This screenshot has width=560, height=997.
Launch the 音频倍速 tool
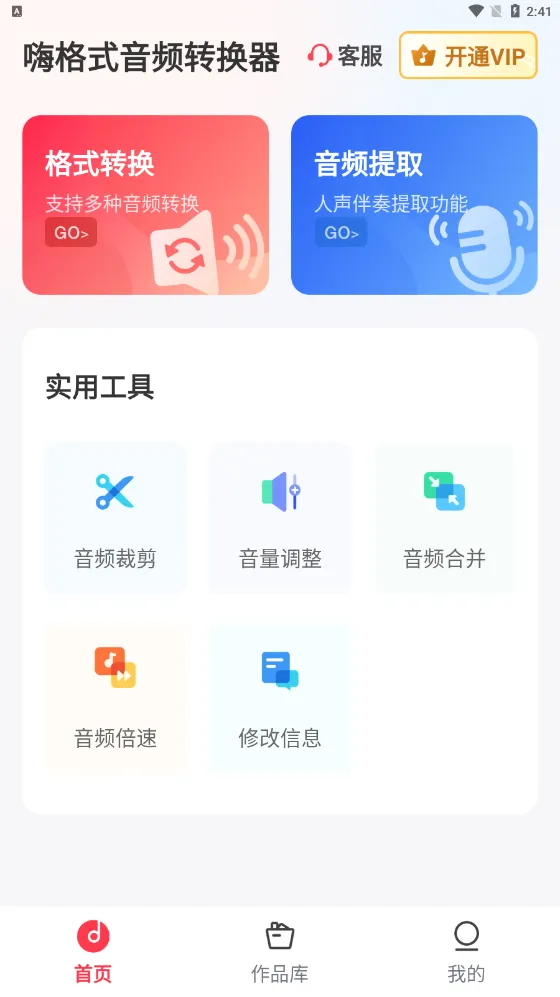[115, 698]
